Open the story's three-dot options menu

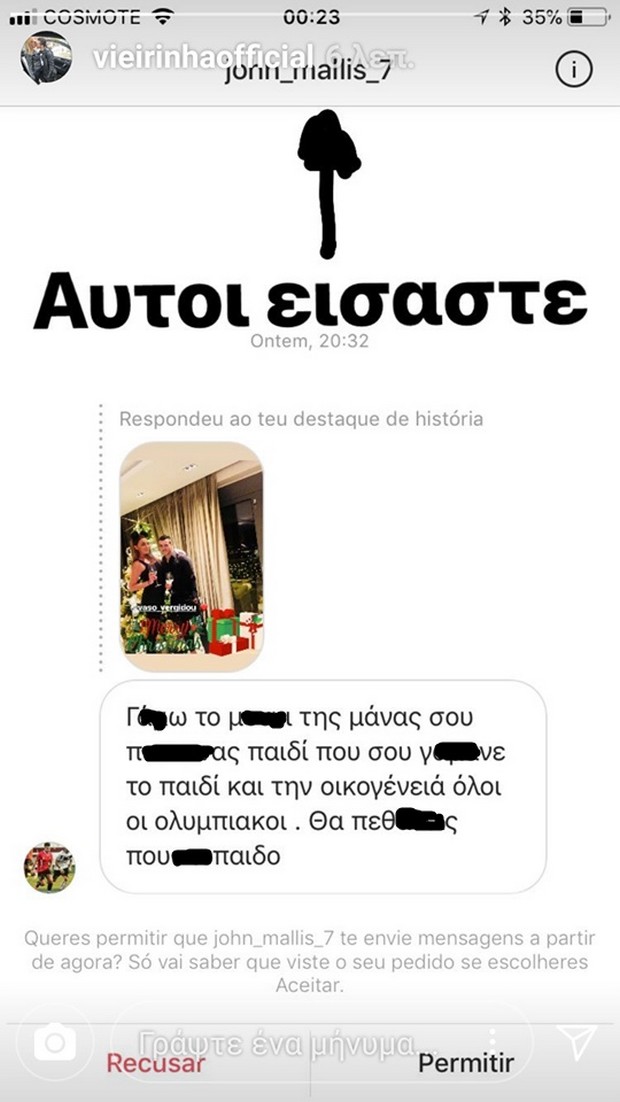492,1040
